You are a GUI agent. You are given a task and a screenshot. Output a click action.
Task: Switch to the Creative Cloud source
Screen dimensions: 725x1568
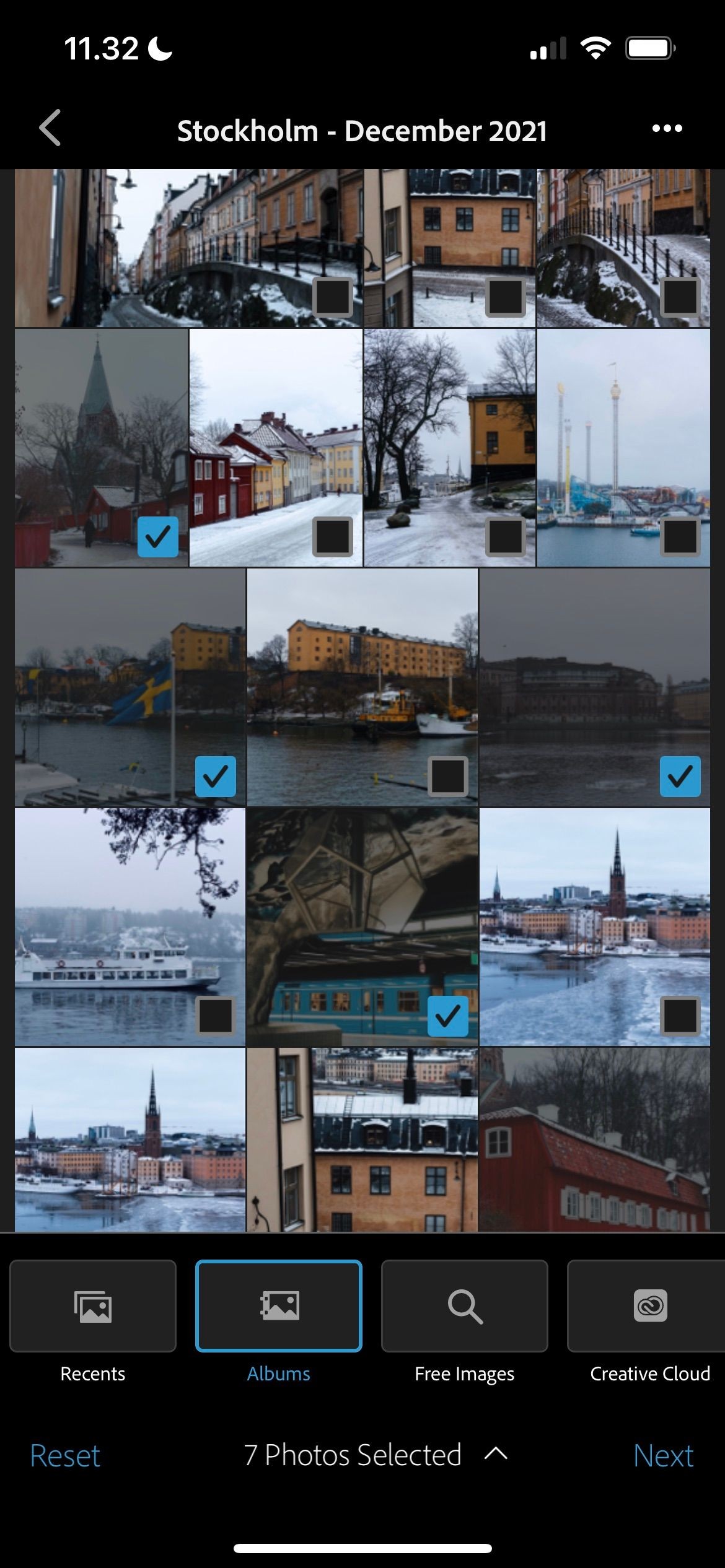tap(649, 1307)
